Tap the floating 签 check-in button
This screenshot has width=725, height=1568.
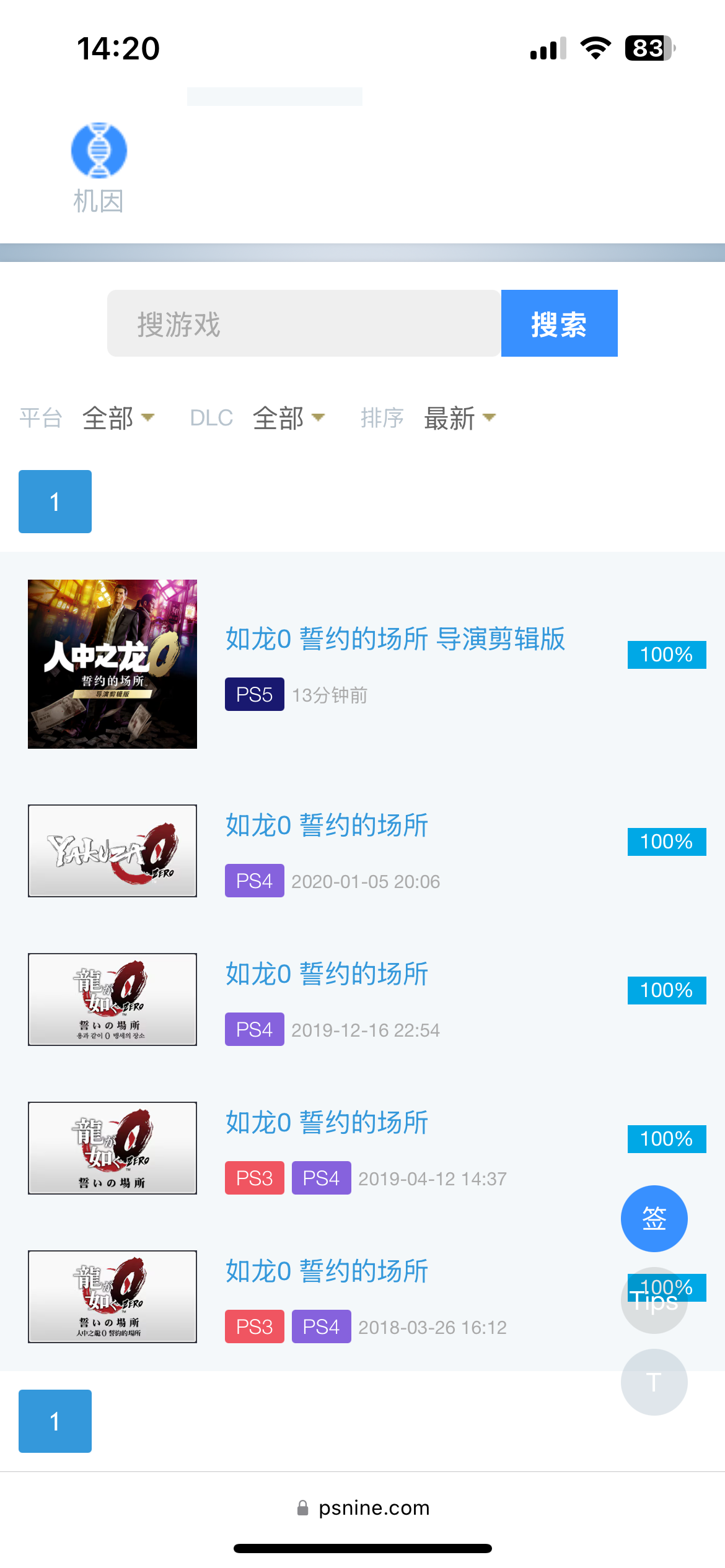(x=654, y=1218)
